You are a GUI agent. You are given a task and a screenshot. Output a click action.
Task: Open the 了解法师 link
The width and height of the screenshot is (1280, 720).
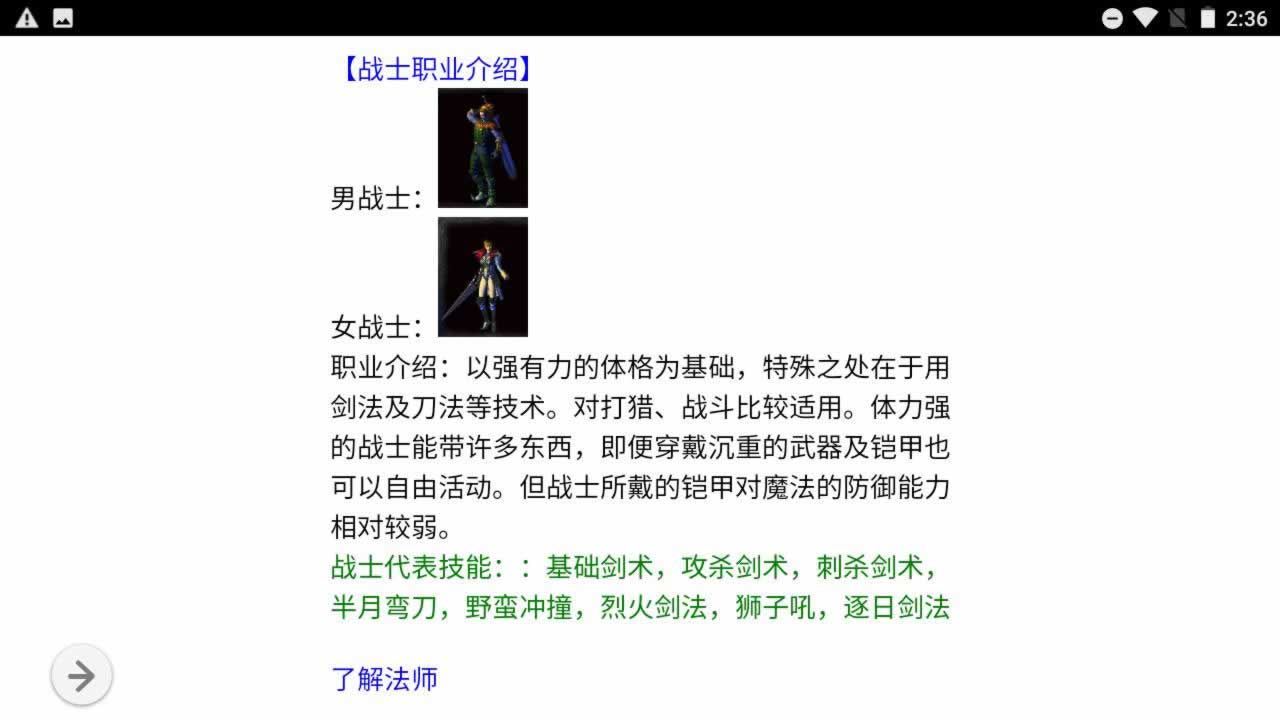(x=384, y=680)
